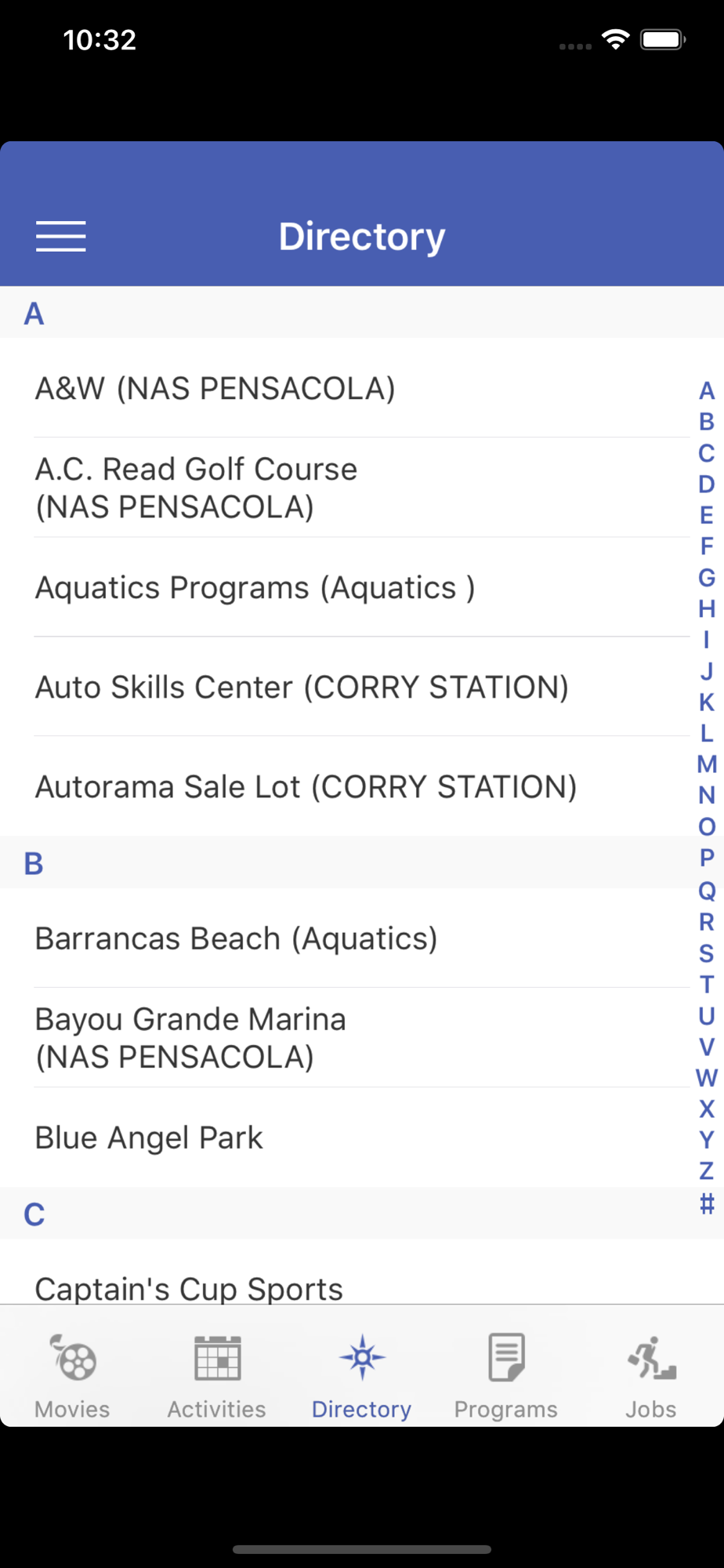Open the Programs tab
Image resolution: width=724 pixels, height=1568 pixels.
506,1377
